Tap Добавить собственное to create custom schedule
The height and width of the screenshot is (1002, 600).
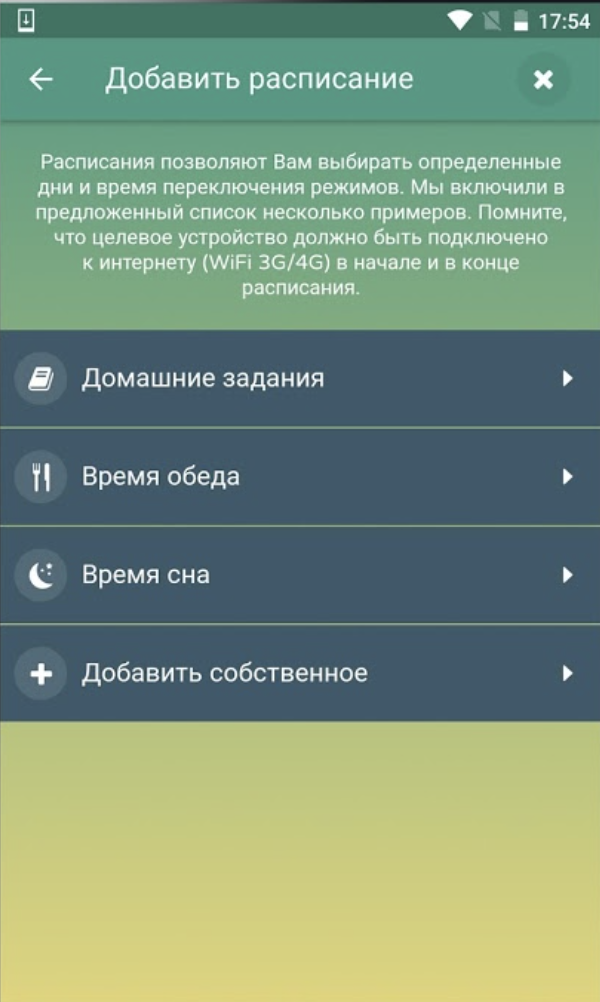click(x=300, y=673)
